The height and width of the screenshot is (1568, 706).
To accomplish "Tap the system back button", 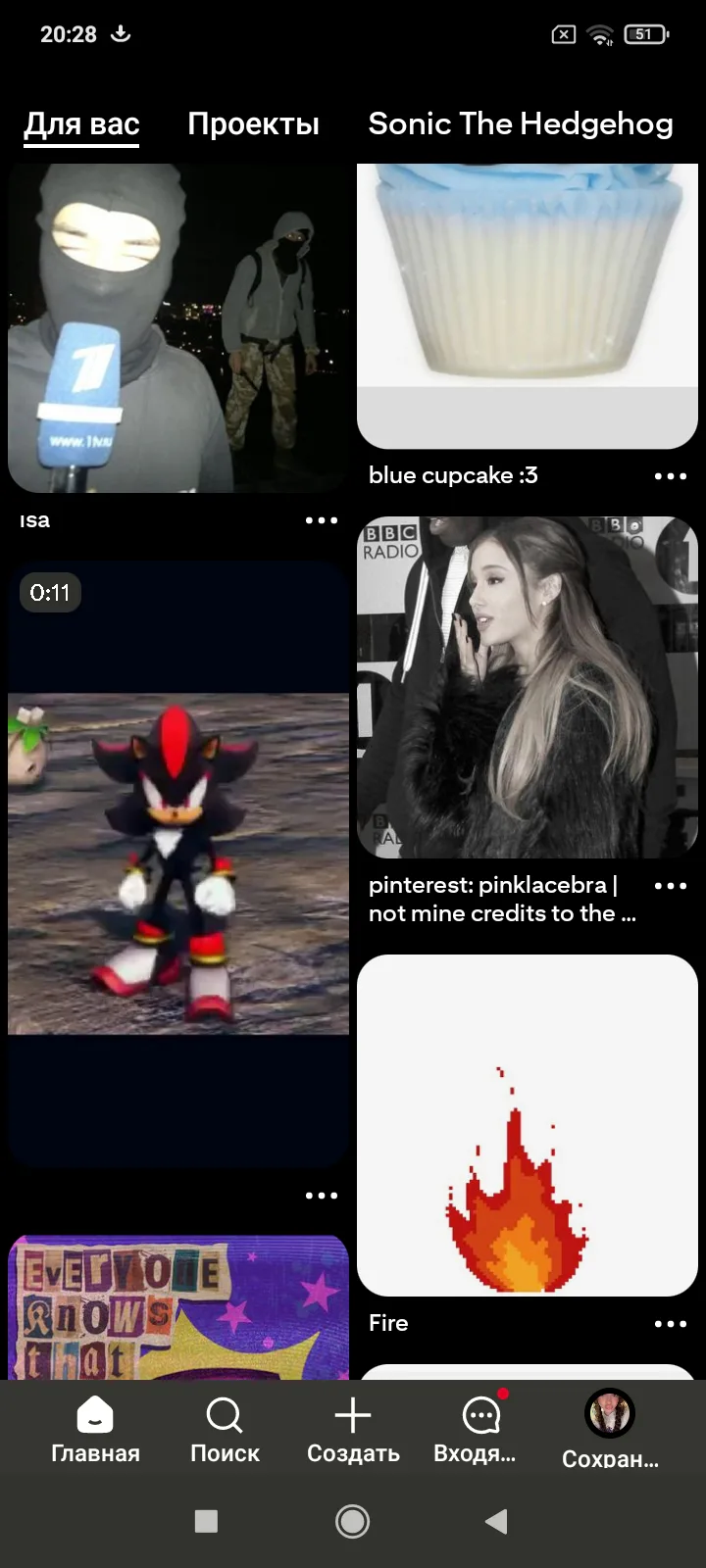I will pyautogui.click(x=496, y=1521).
